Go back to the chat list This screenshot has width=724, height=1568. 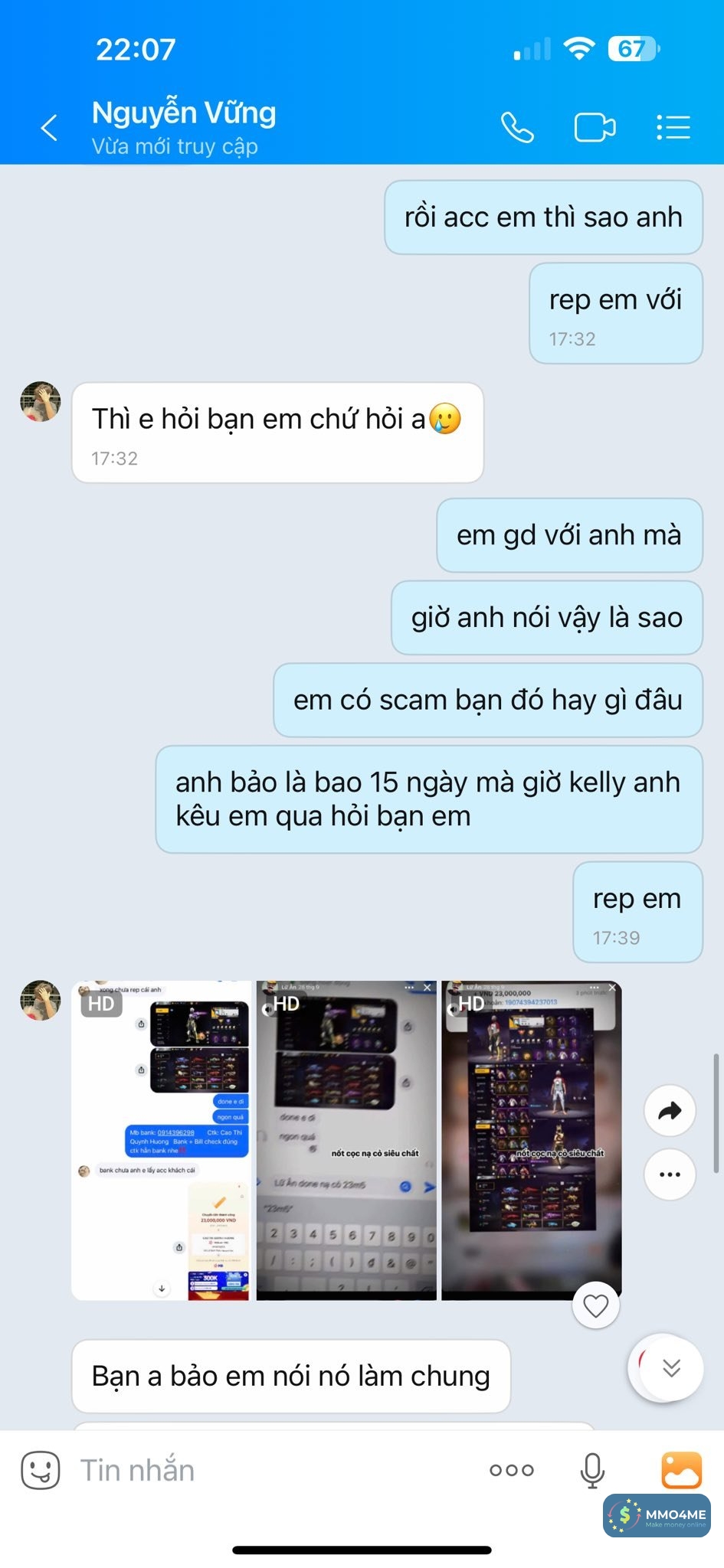[x=49, y=127]
